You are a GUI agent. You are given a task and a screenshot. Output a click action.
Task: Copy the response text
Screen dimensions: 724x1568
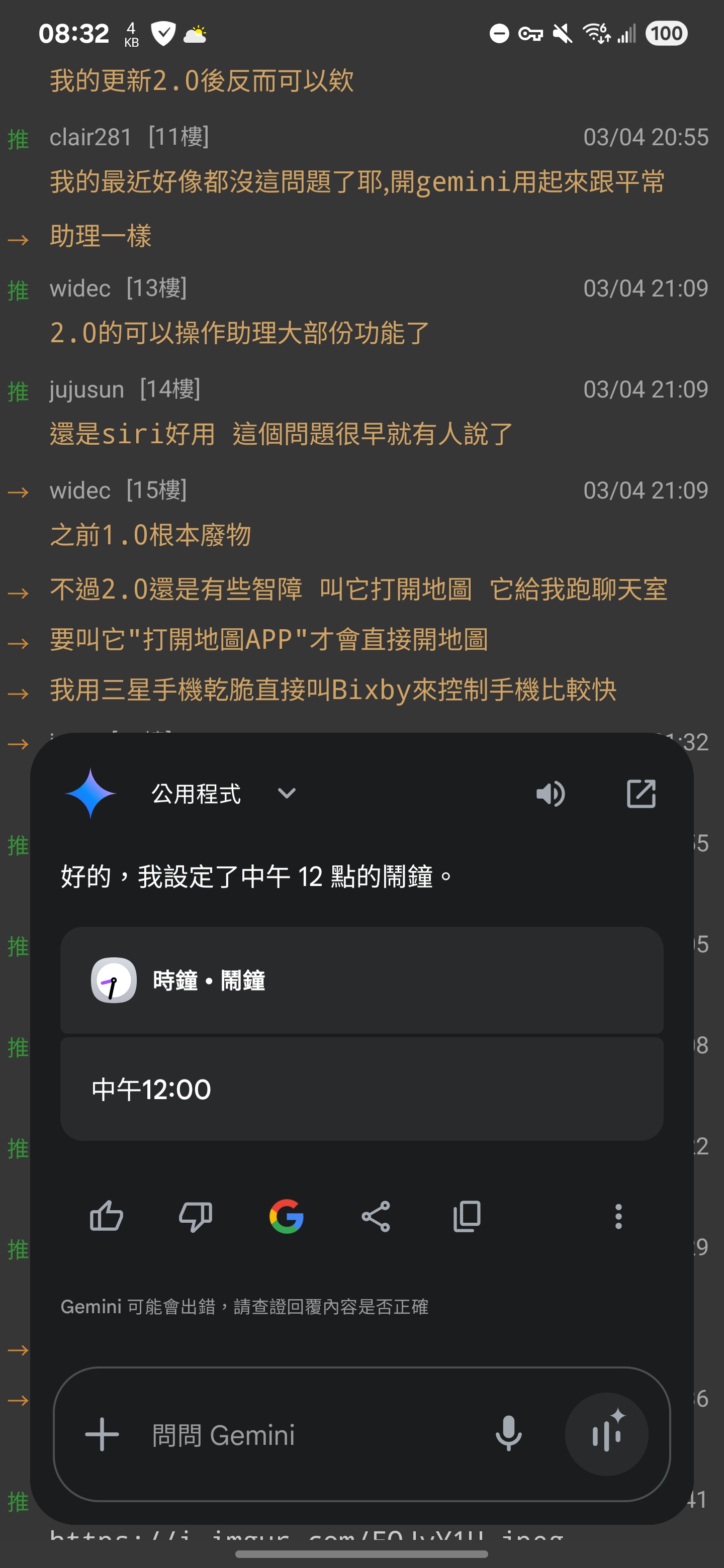[x=467, y=1216]
